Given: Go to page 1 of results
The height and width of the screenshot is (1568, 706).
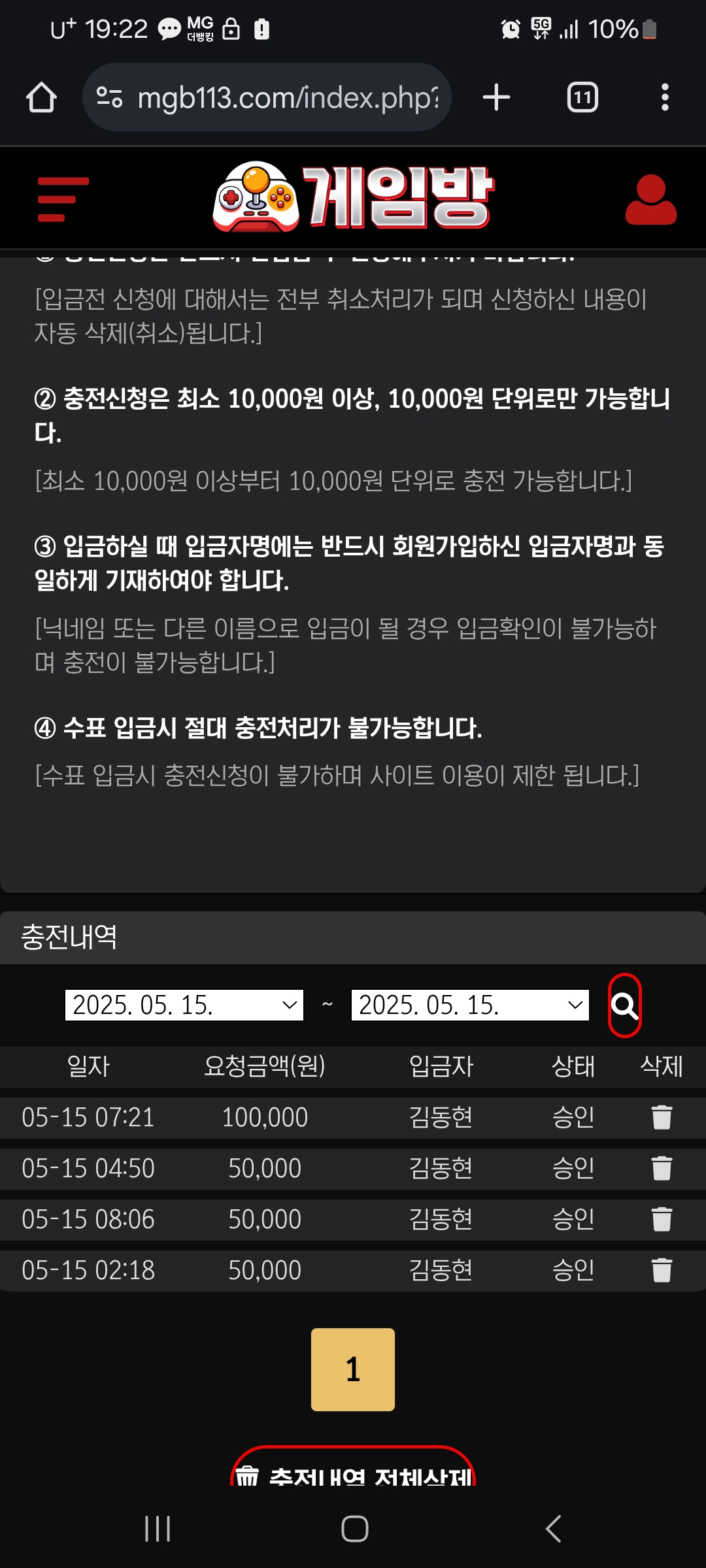Looking at the screenshot, I should tap(353, 1369).
